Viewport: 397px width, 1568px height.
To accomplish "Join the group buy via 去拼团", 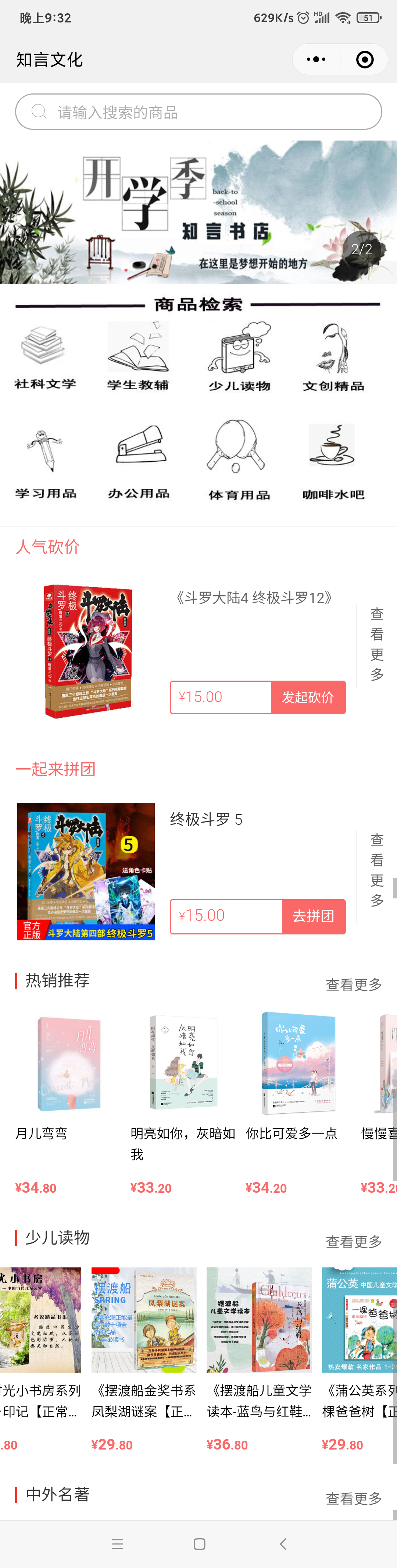I will [x=314, y=916].
